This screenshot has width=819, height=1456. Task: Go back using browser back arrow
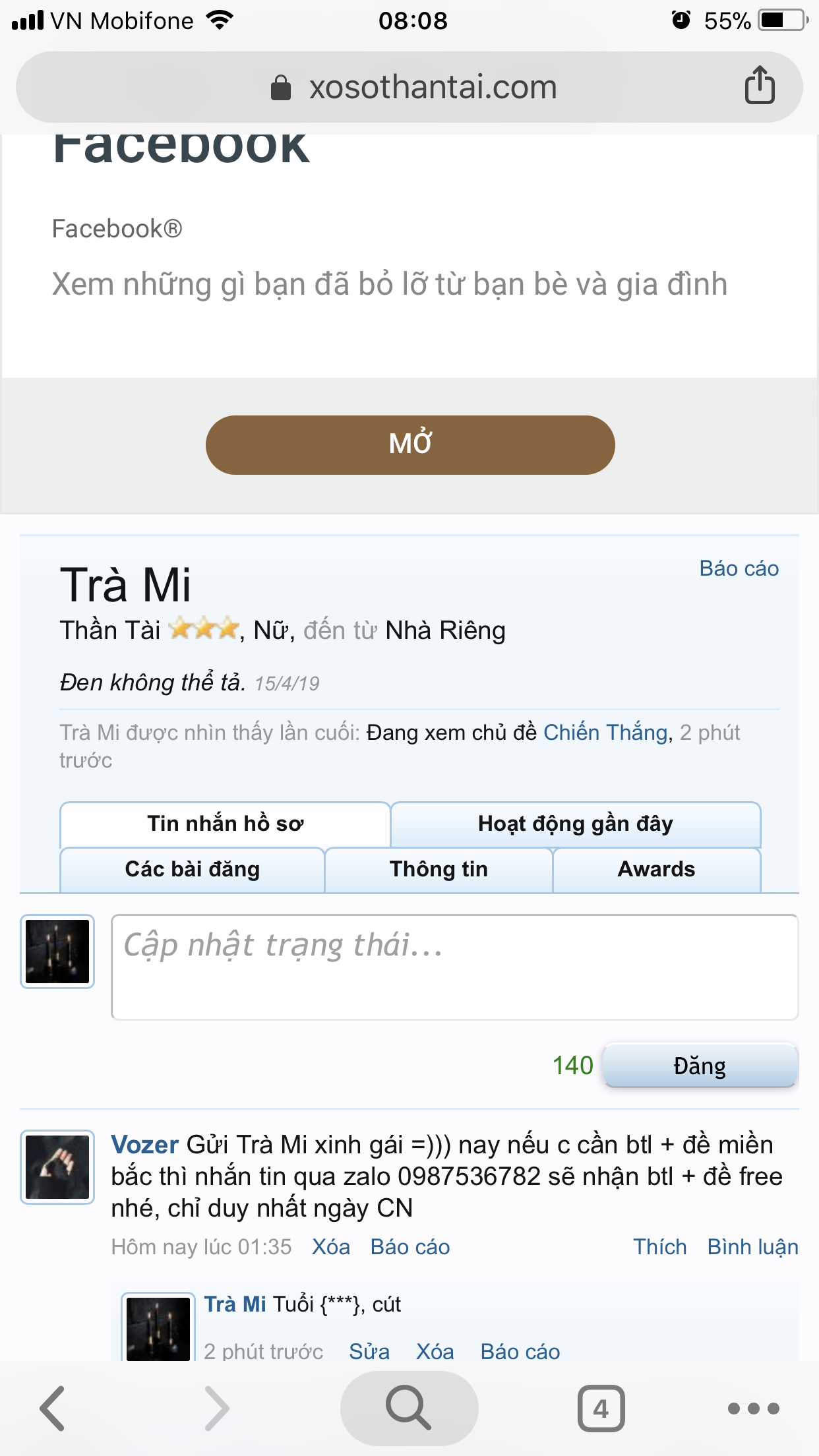point(53,1409)
